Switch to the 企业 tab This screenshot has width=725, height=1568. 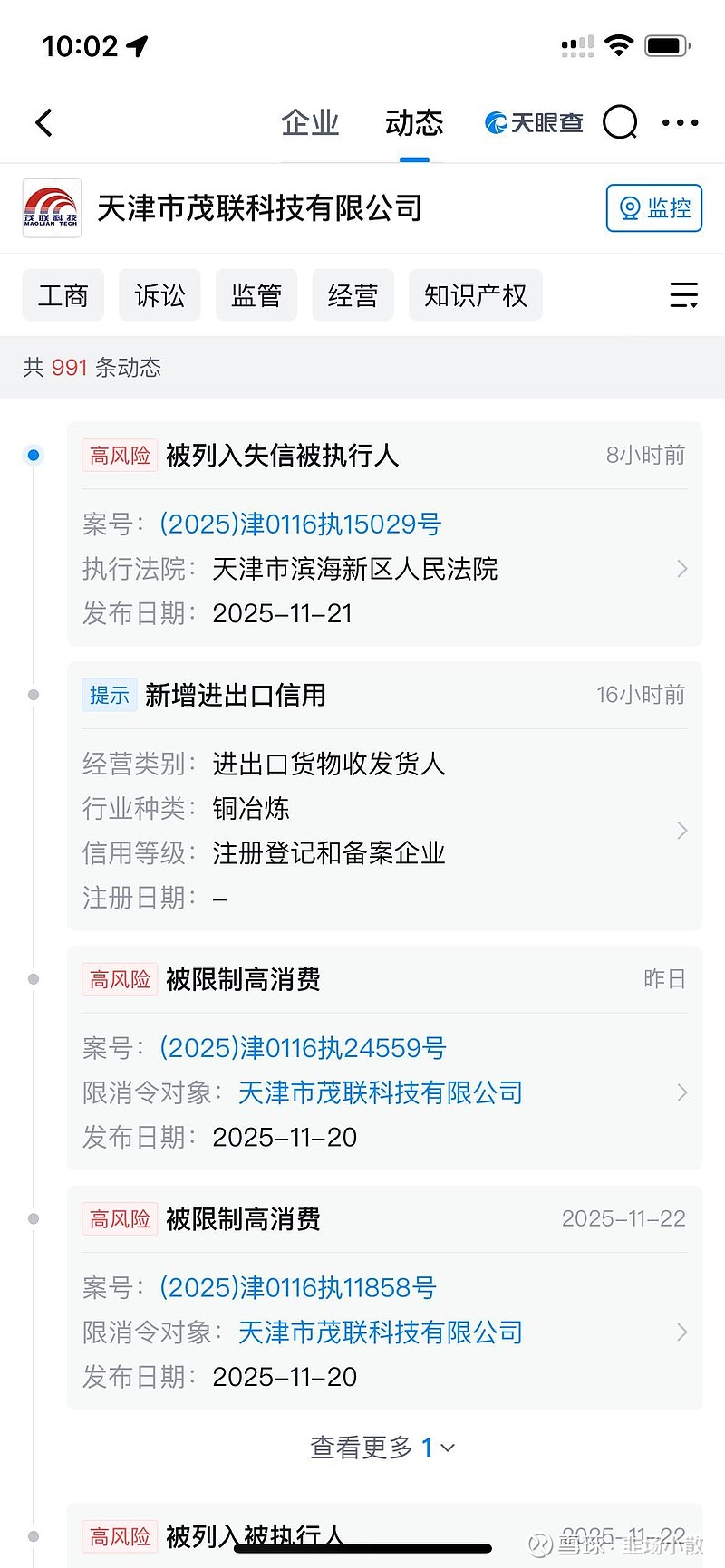[311, 122]
